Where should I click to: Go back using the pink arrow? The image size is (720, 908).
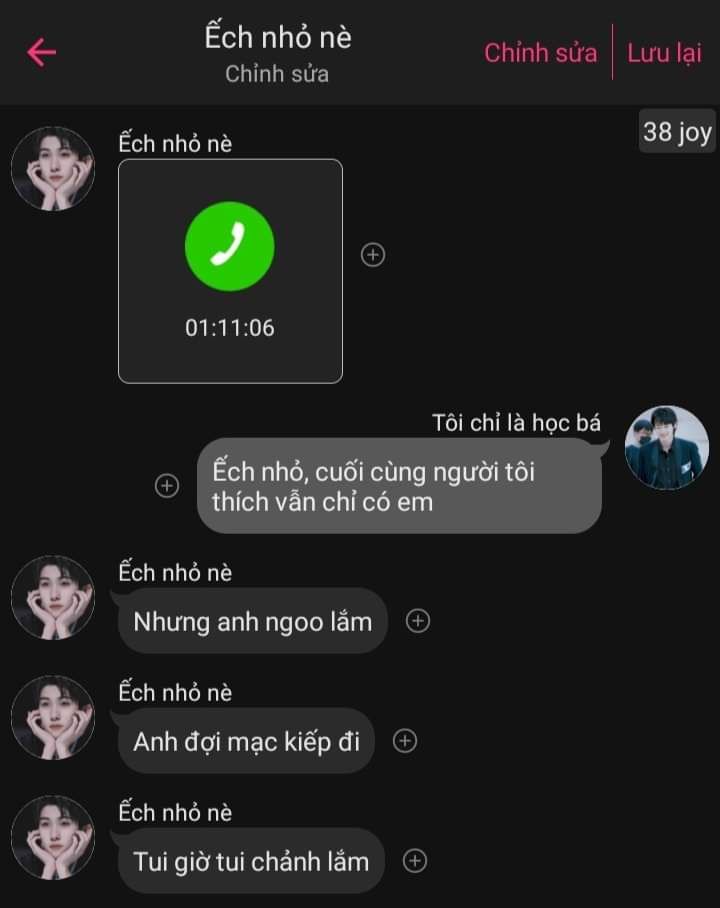(41, 52)
